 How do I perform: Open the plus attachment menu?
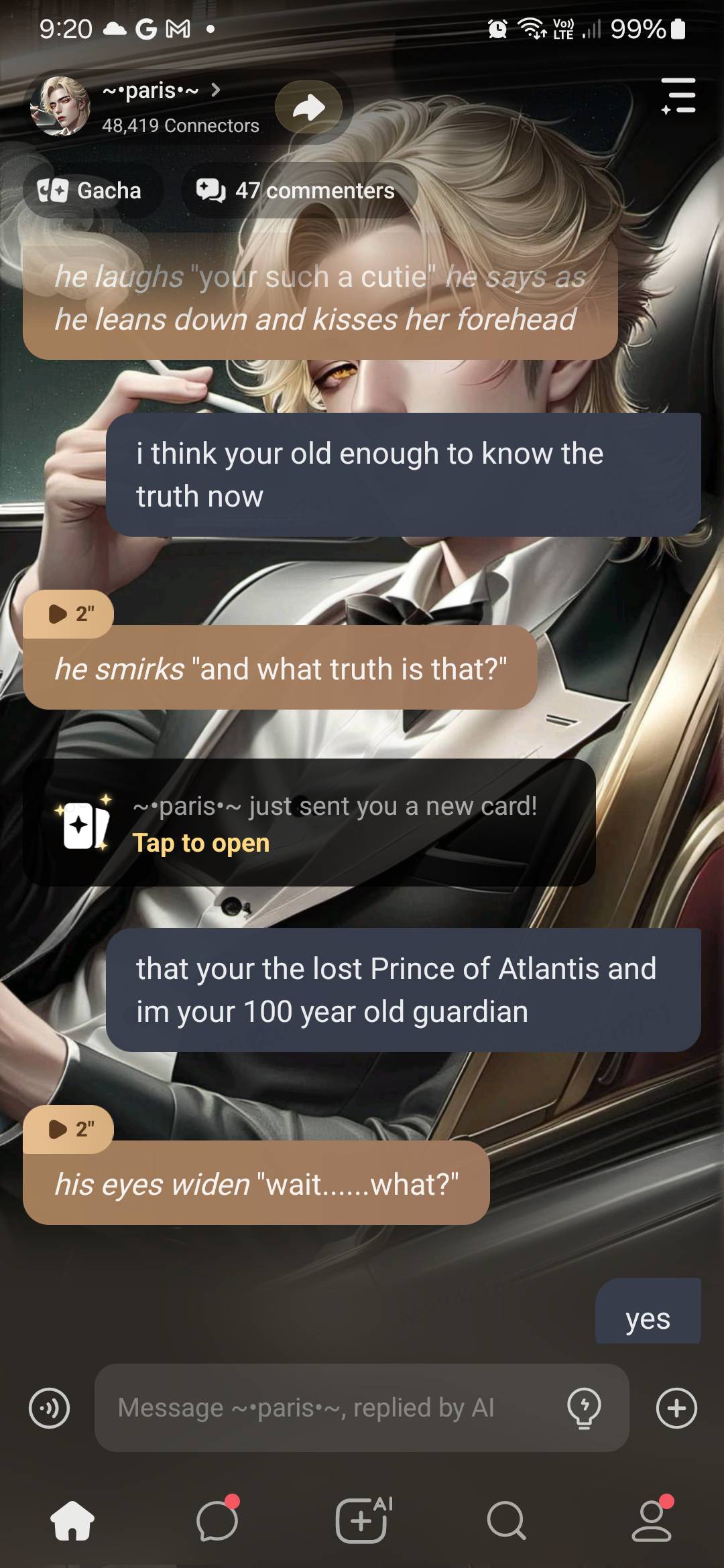point(676,1408)
